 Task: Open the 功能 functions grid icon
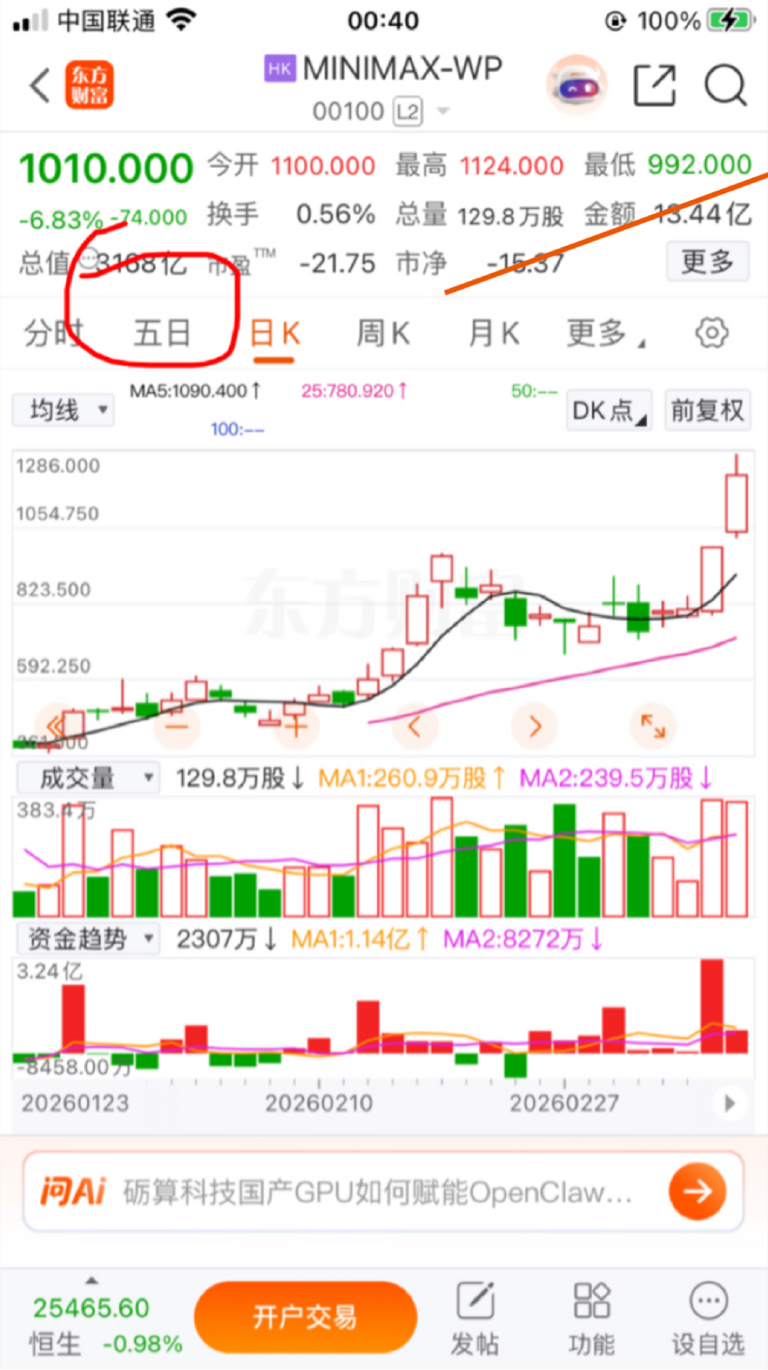click(591, 1310)
